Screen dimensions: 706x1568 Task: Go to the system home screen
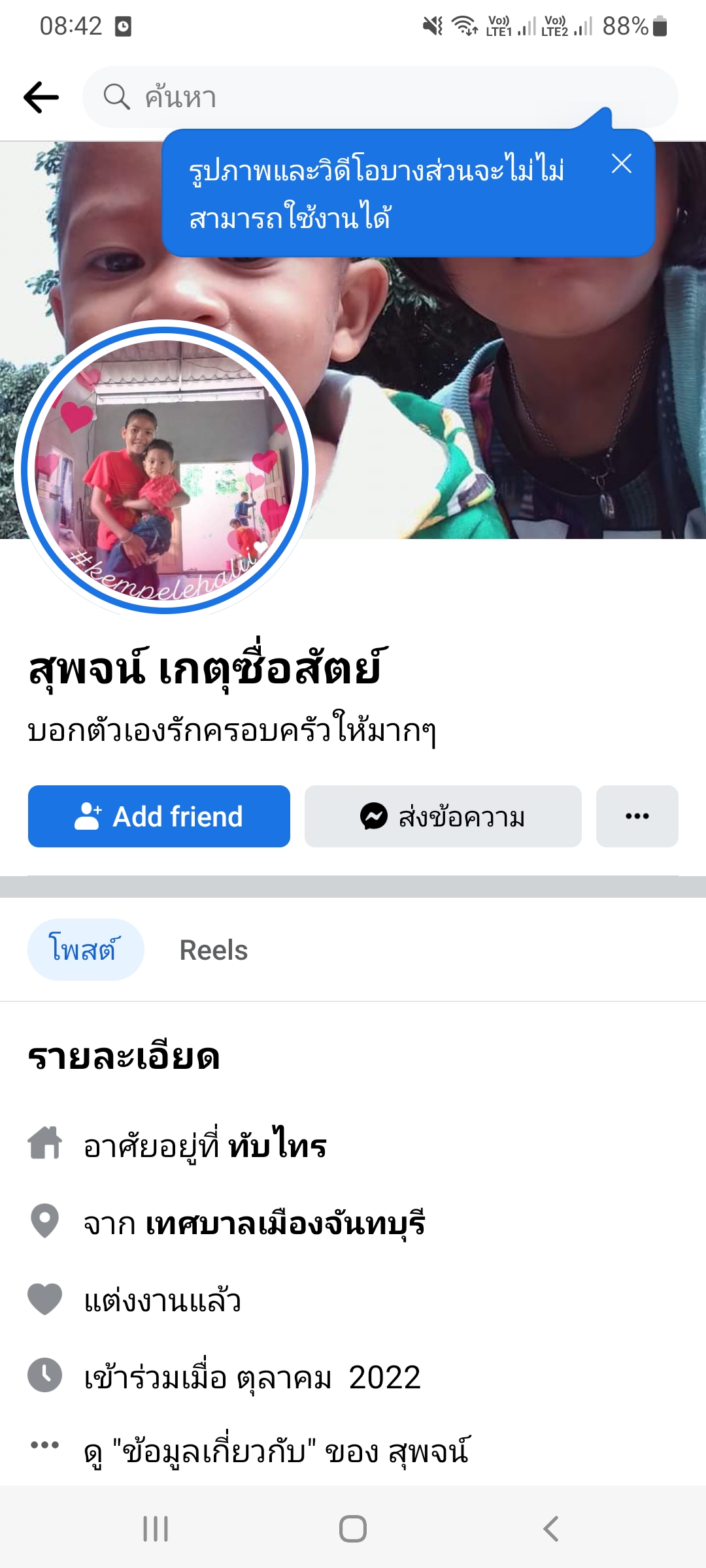coord(353,1529)
